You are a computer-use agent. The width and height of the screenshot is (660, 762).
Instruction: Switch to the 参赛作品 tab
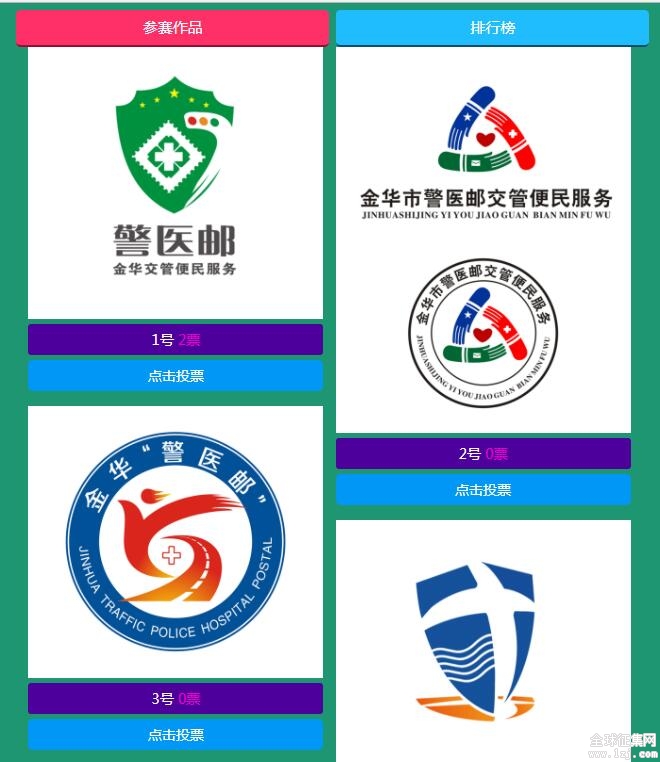click(x=172, y=28)
